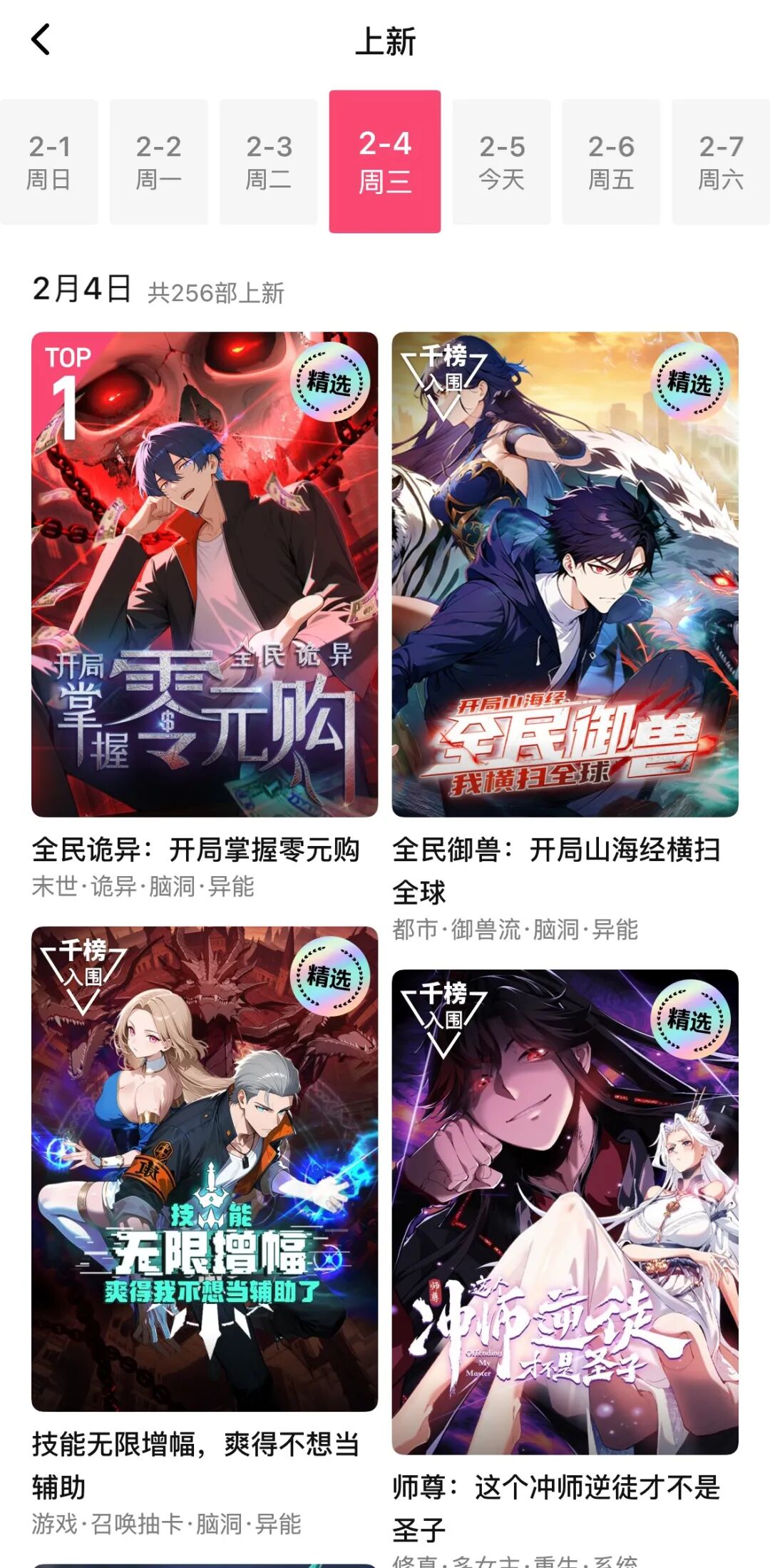
Task: Show new releases for 2-3 周二
Action: click(268, 162)
